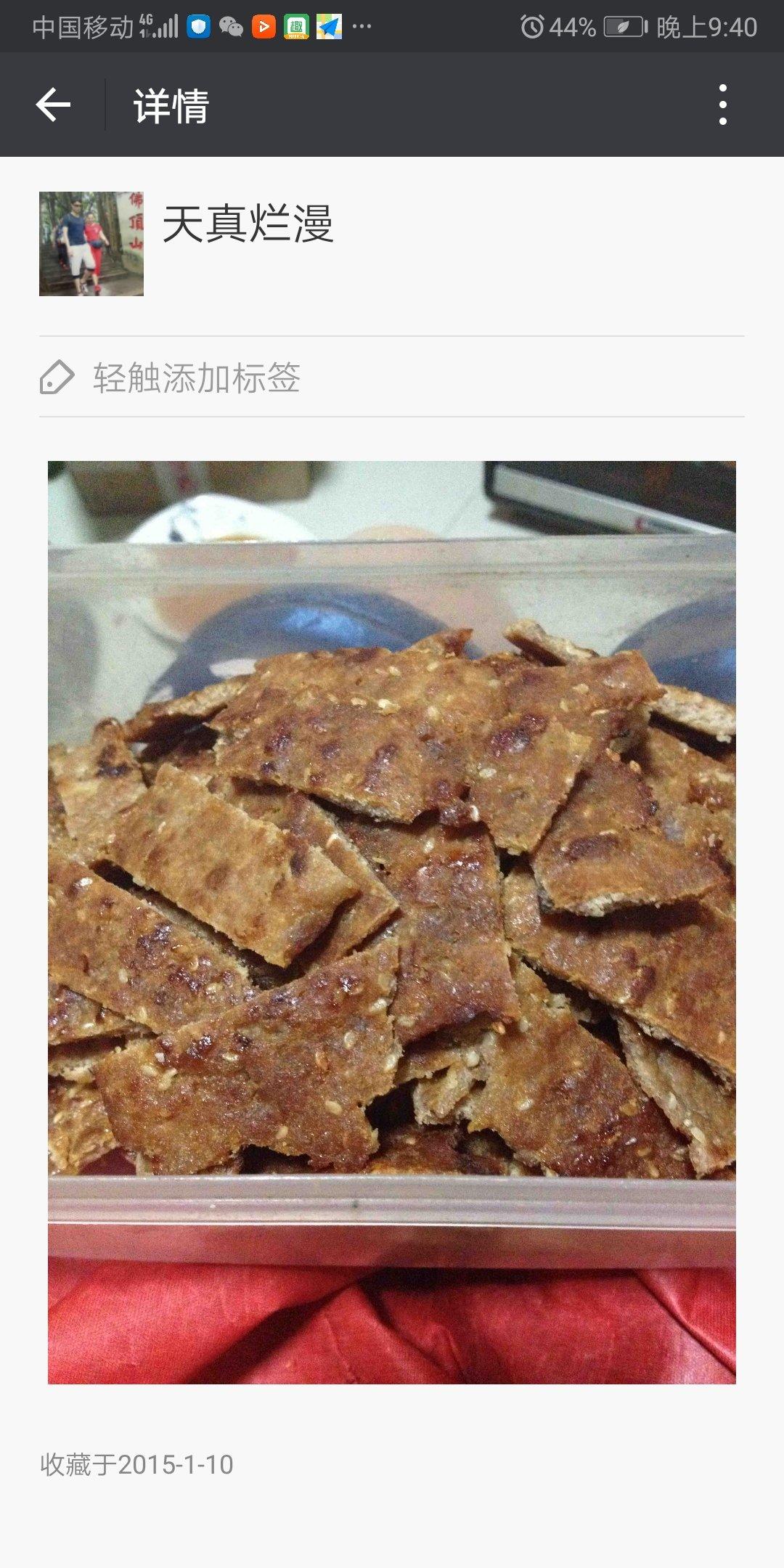Open 天真烂漫's profile avatar

pos(91,244)
